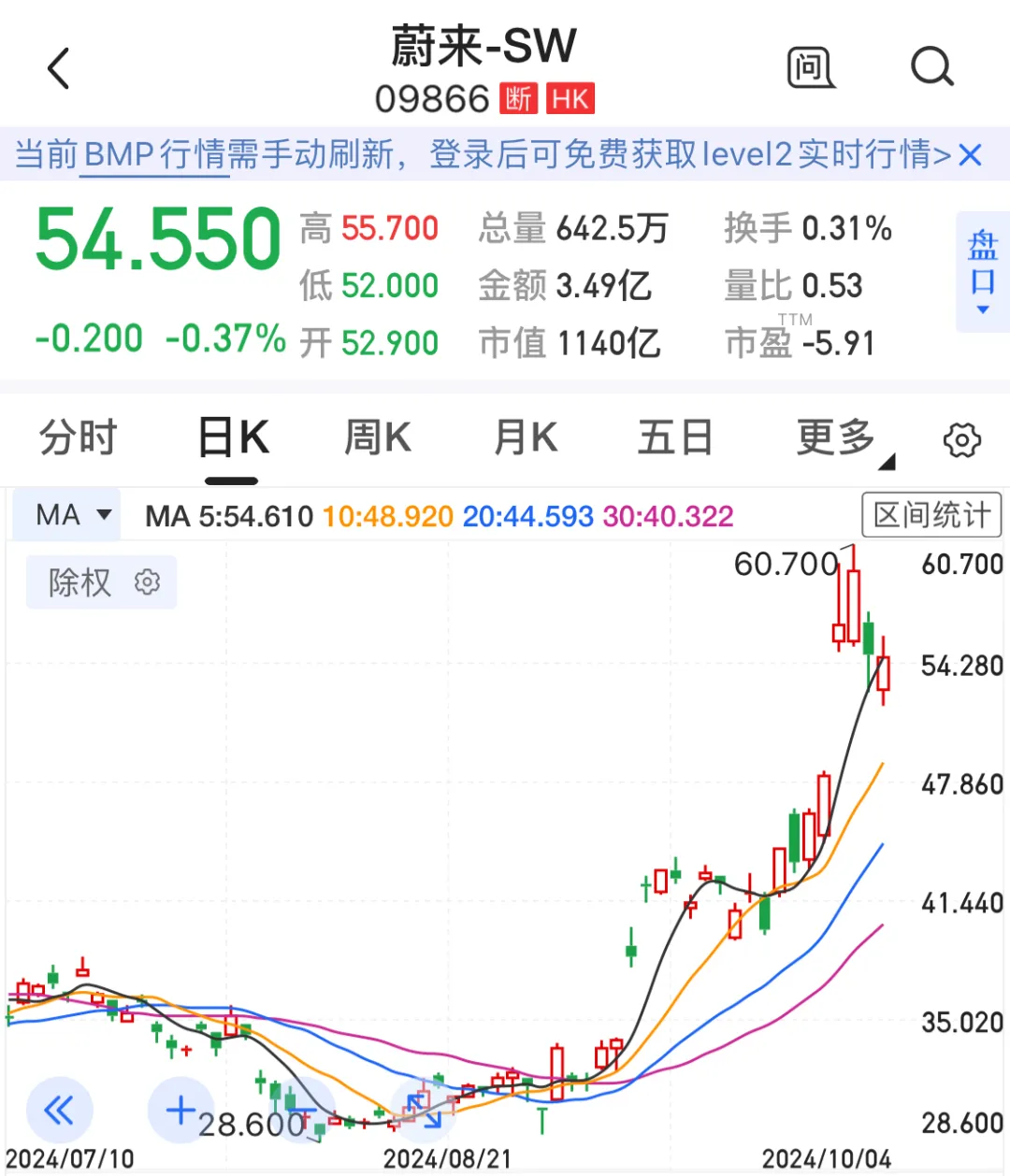Image resolution: width=1010 pixels, height=1176 pixels.
Task: Expand the 更多 chart period options
Action: [x=839, y=437]
